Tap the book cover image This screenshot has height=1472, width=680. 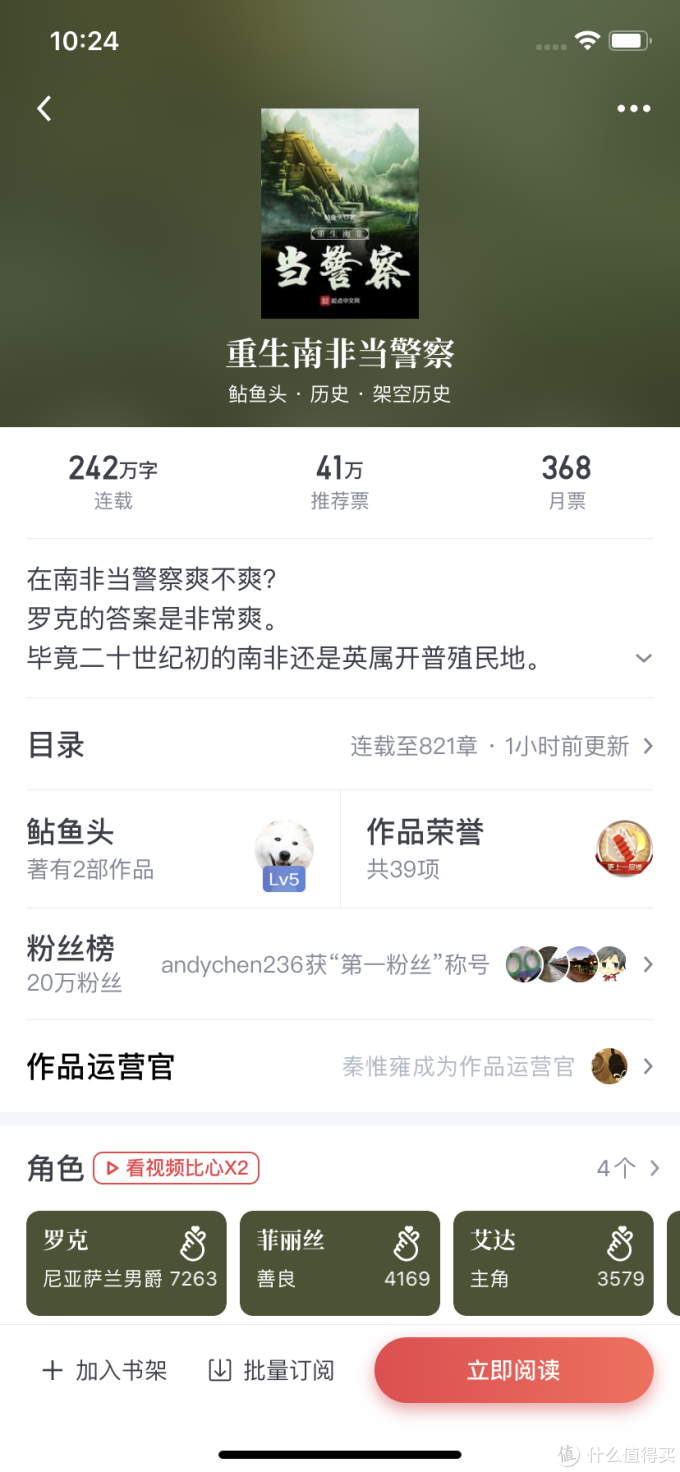[x=340, y=213]
